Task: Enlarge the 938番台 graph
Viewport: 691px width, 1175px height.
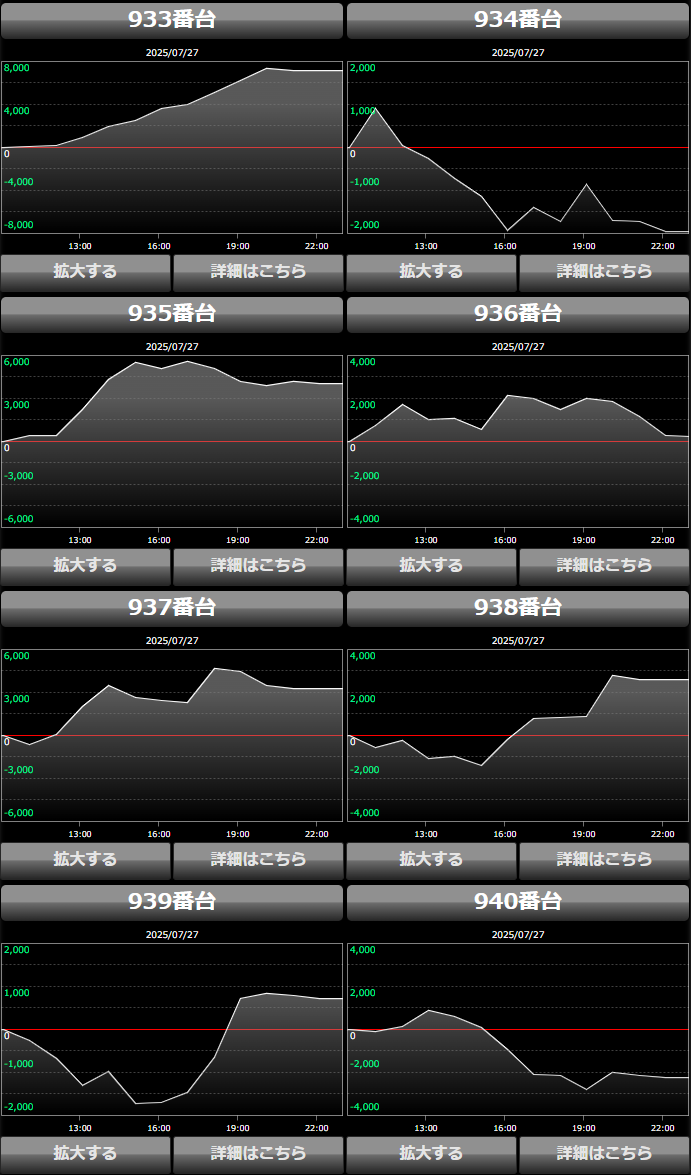Action: point(431,859)
